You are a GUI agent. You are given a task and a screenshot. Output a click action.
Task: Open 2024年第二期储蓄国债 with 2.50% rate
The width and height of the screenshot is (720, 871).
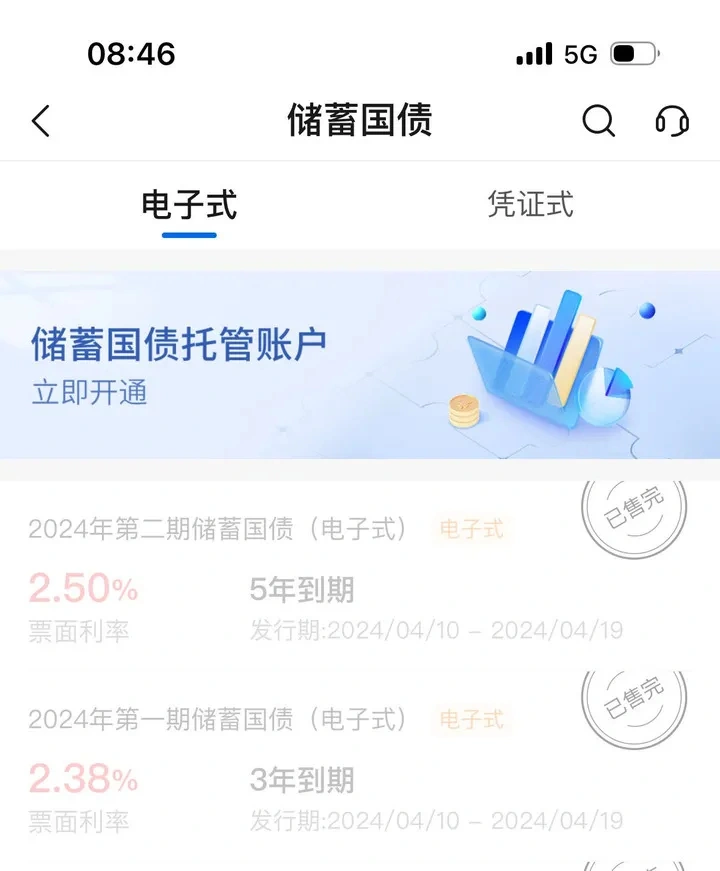tap(330, 580)
